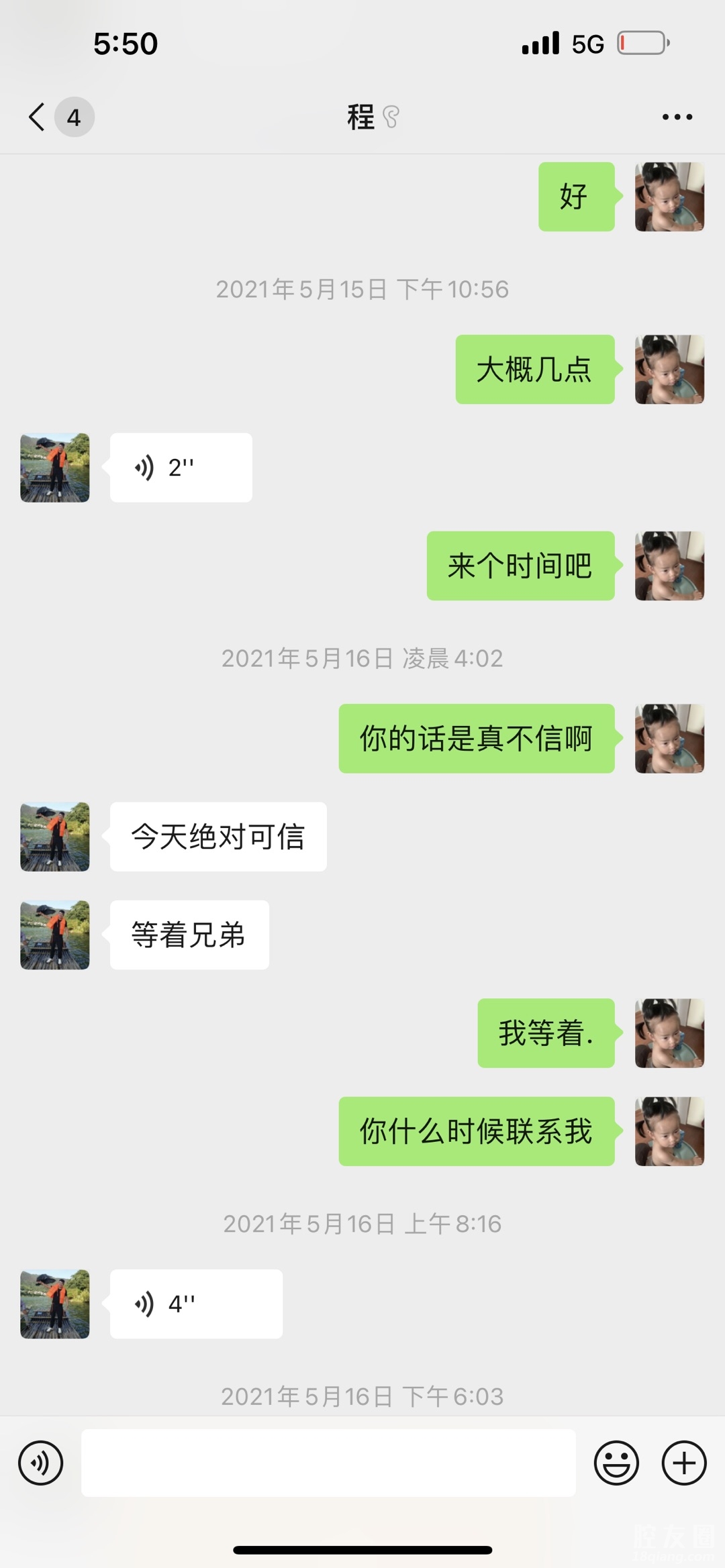
Task: Switch to voice input mode
Action: point(41,1463)
